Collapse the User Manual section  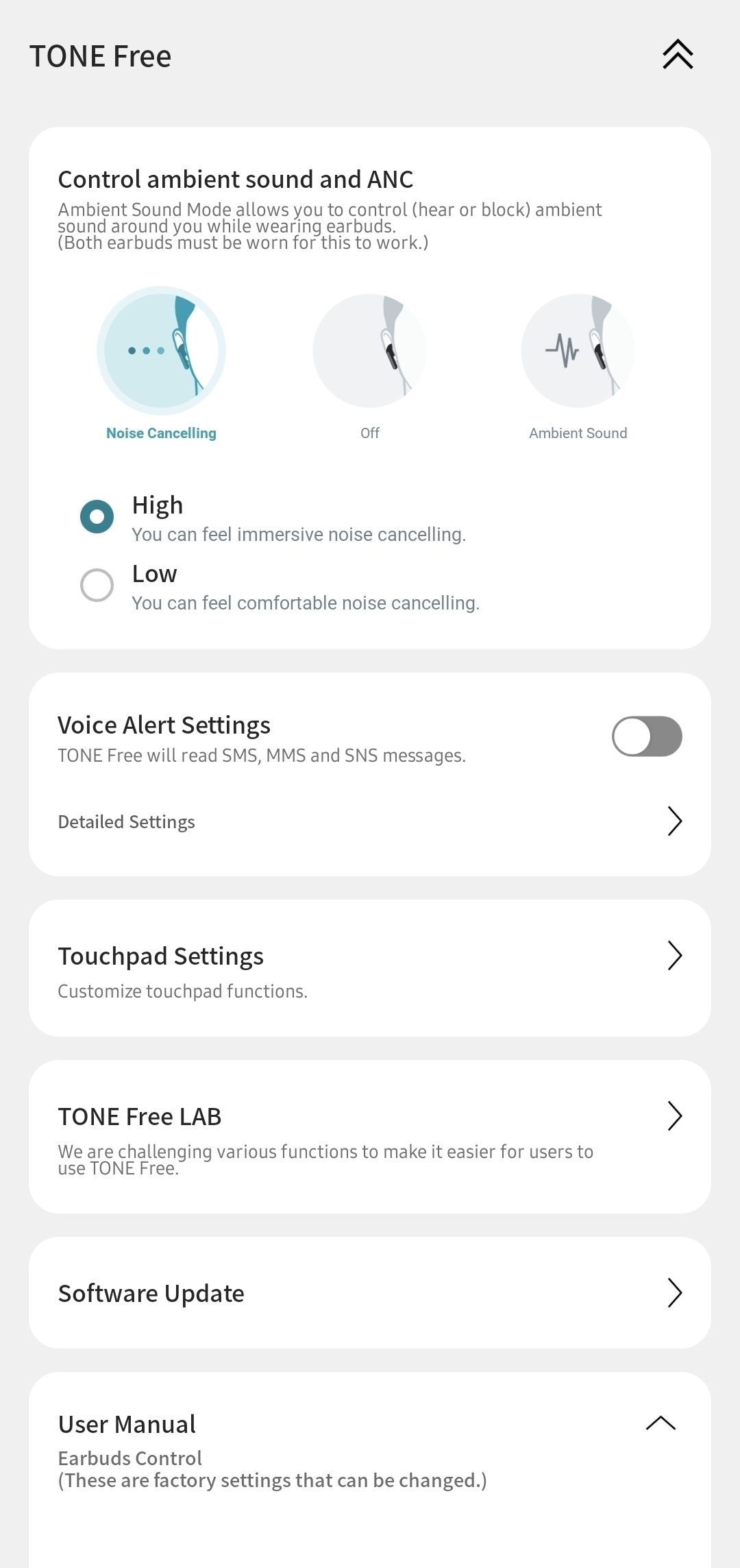click(x=661, y=1423)
